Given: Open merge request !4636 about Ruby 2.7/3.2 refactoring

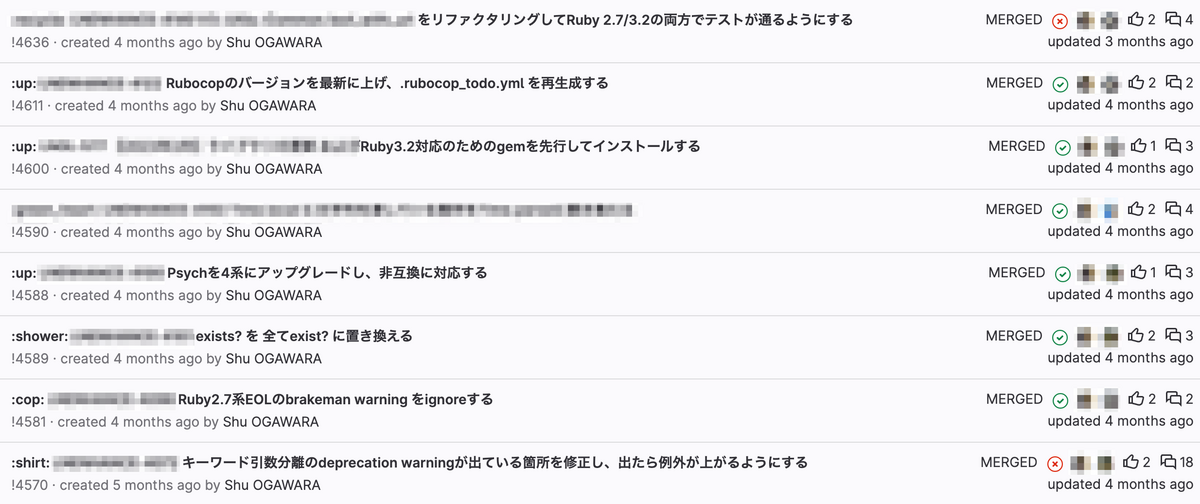Looking at the screenshot, I should 432,19.
